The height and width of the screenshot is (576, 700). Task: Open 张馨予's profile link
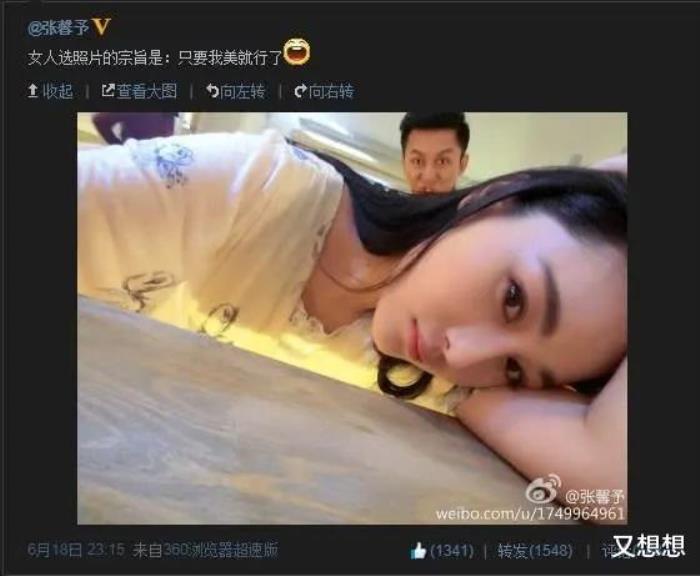(58, 28)
